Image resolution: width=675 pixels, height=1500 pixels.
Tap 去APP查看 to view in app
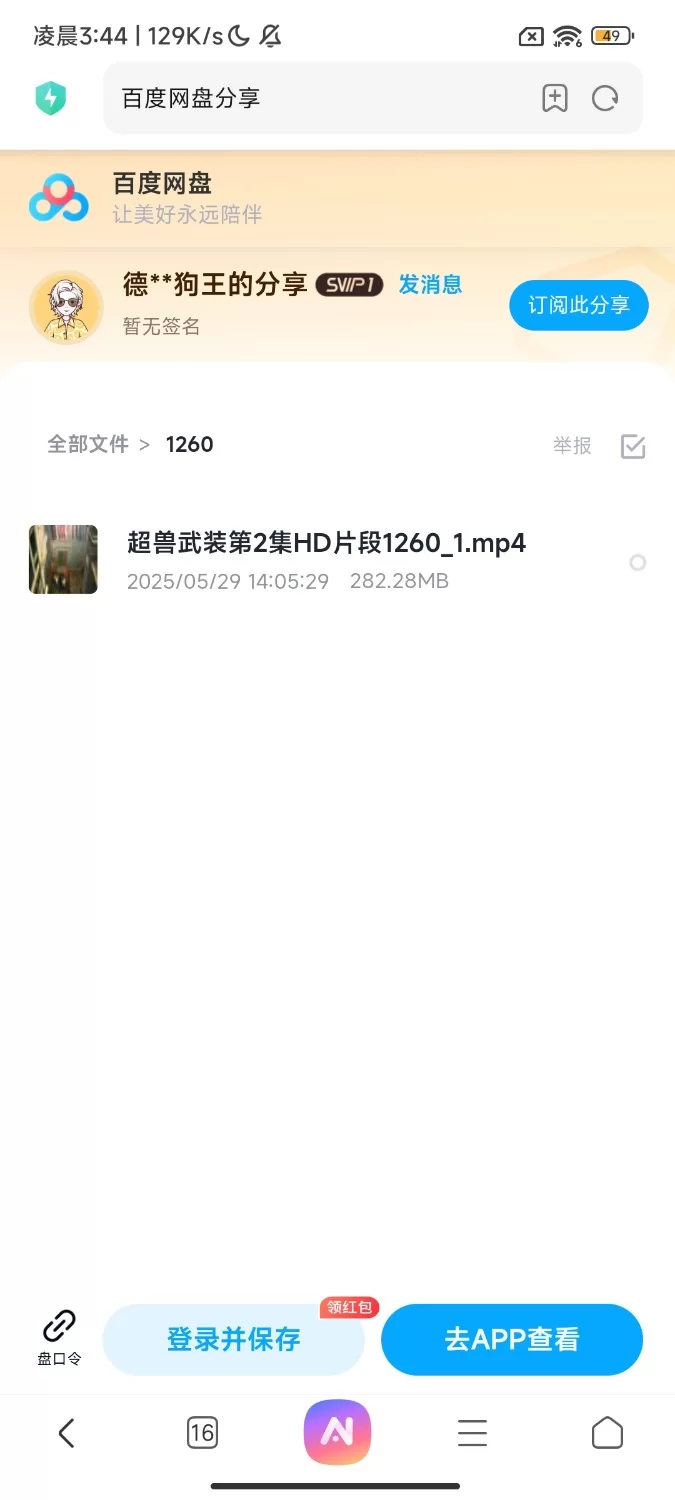point(512,1339)
